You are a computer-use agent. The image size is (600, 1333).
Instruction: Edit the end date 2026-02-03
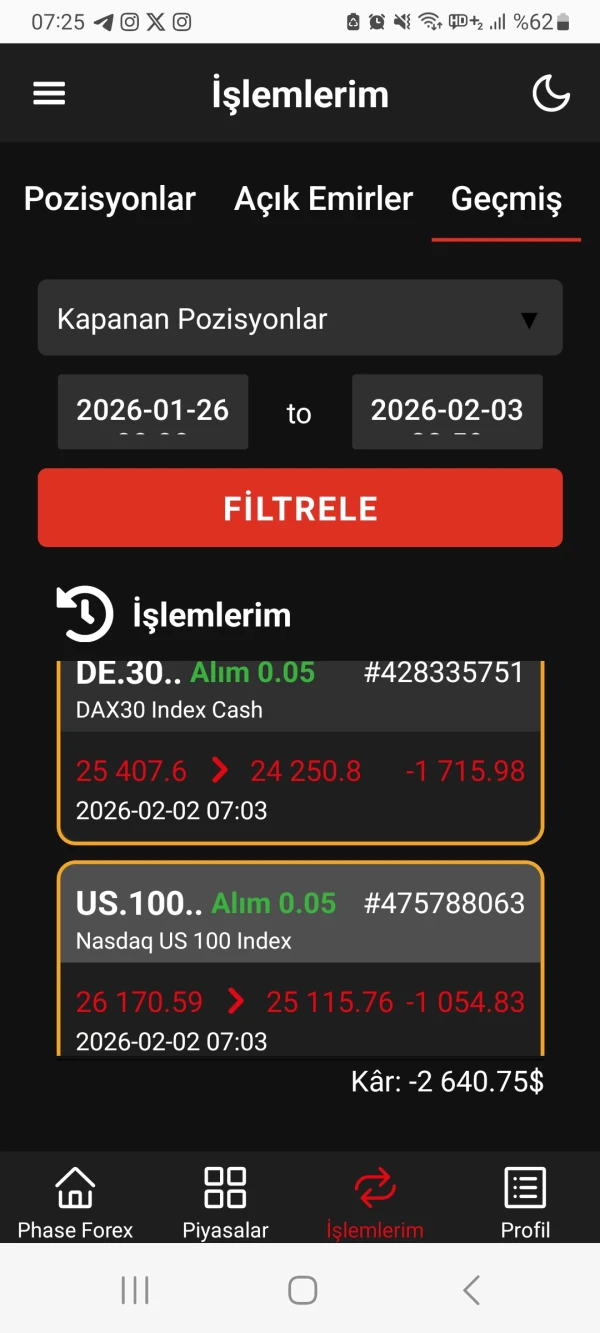pyautogui.click(x=447, y=411)
